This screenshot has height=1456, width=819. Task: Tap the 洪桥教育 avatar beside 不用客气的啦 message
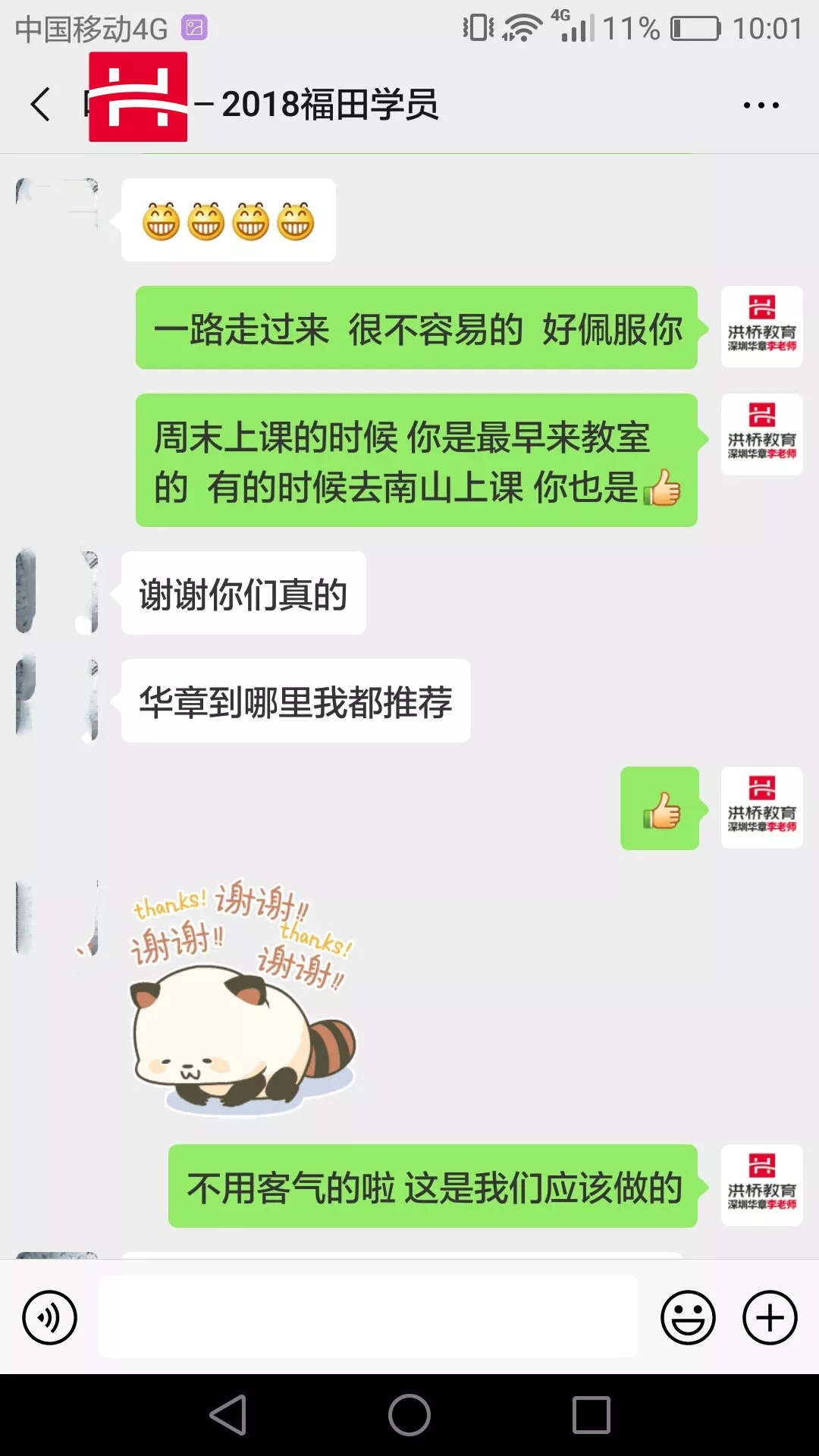coord(761,1185)
